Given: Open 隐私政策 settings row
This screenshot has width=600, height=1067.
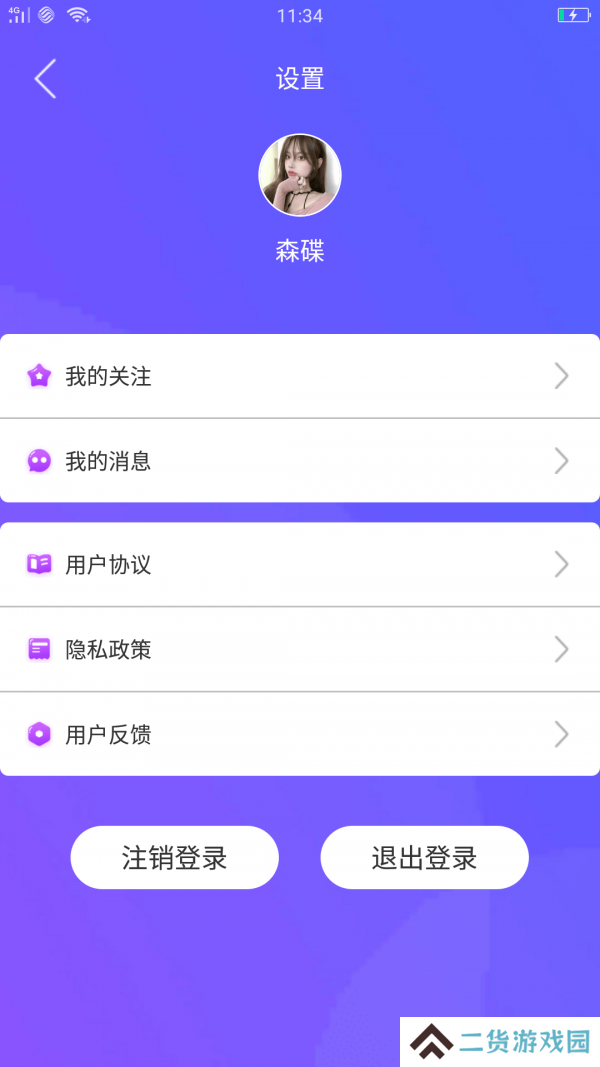Looking at the screenshot, I should point(300,649).
